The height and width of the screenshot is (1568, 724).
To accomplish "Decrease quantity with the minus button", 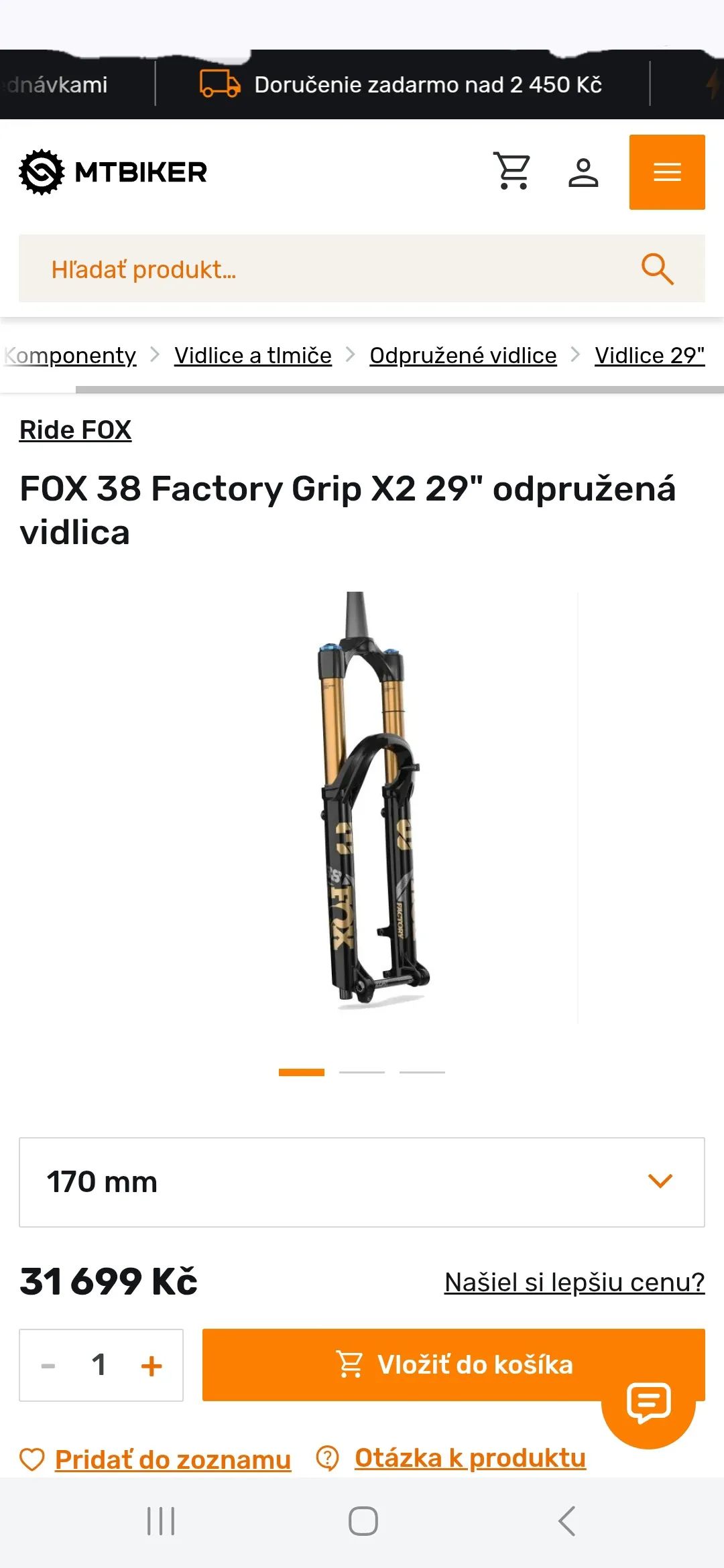I will 48,1366.
